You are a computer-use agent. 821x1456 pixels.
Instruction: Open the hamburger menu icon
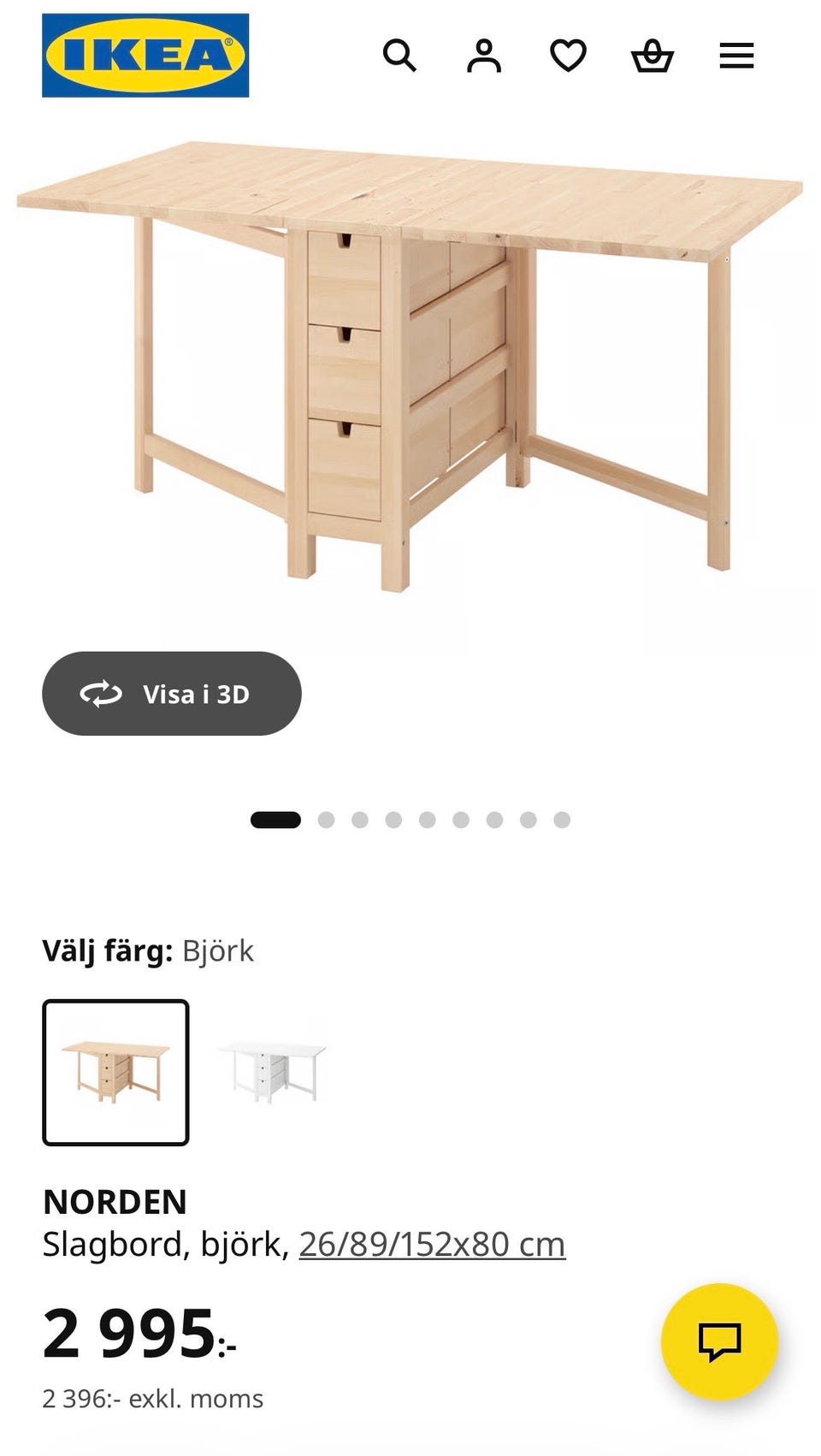(x=735, y=56)
